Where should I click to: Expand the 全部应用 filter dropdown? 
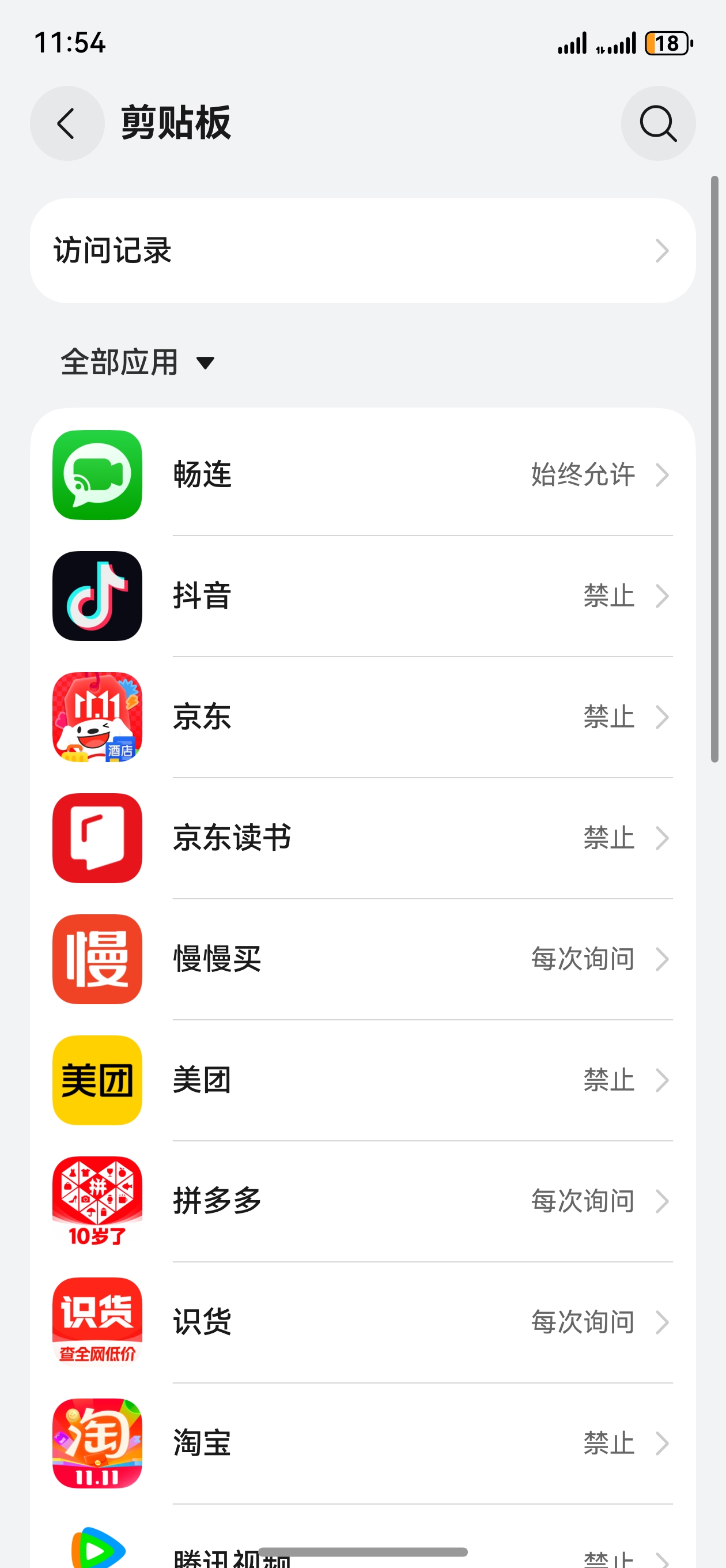click(138, 363)
